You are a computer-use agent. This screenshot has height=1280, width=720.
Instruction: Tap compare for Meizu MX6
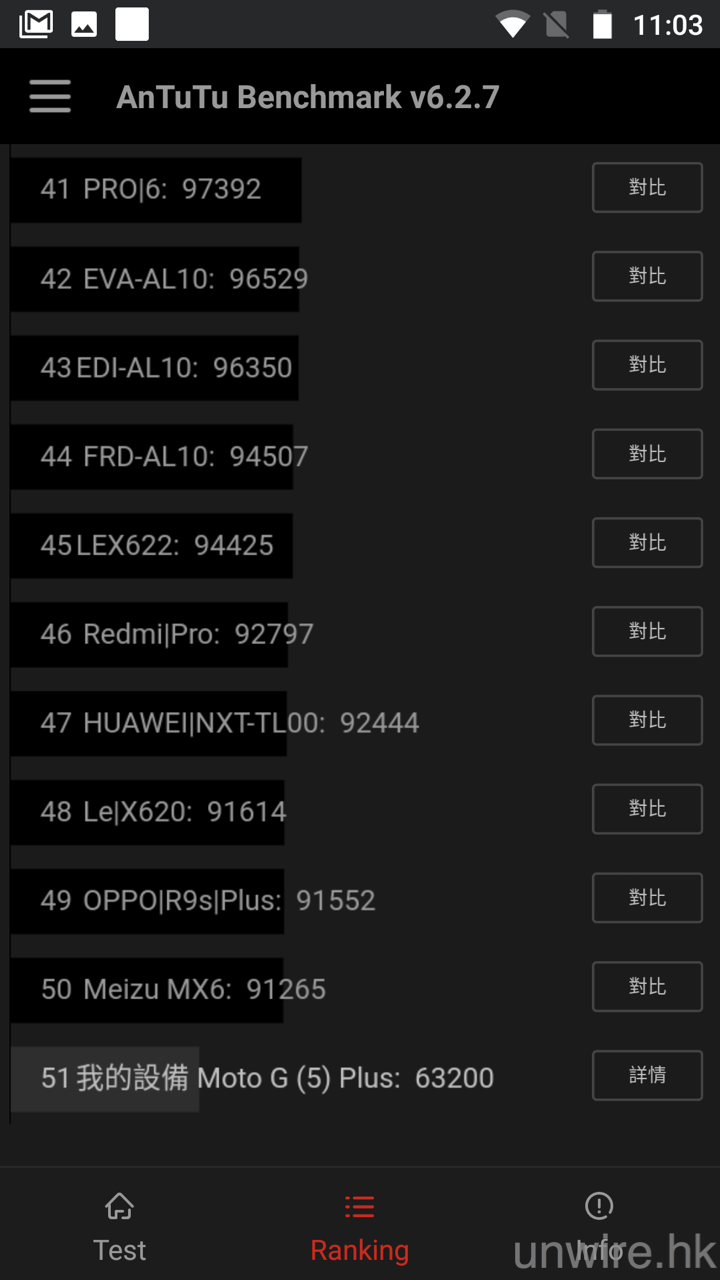point(647,987)
